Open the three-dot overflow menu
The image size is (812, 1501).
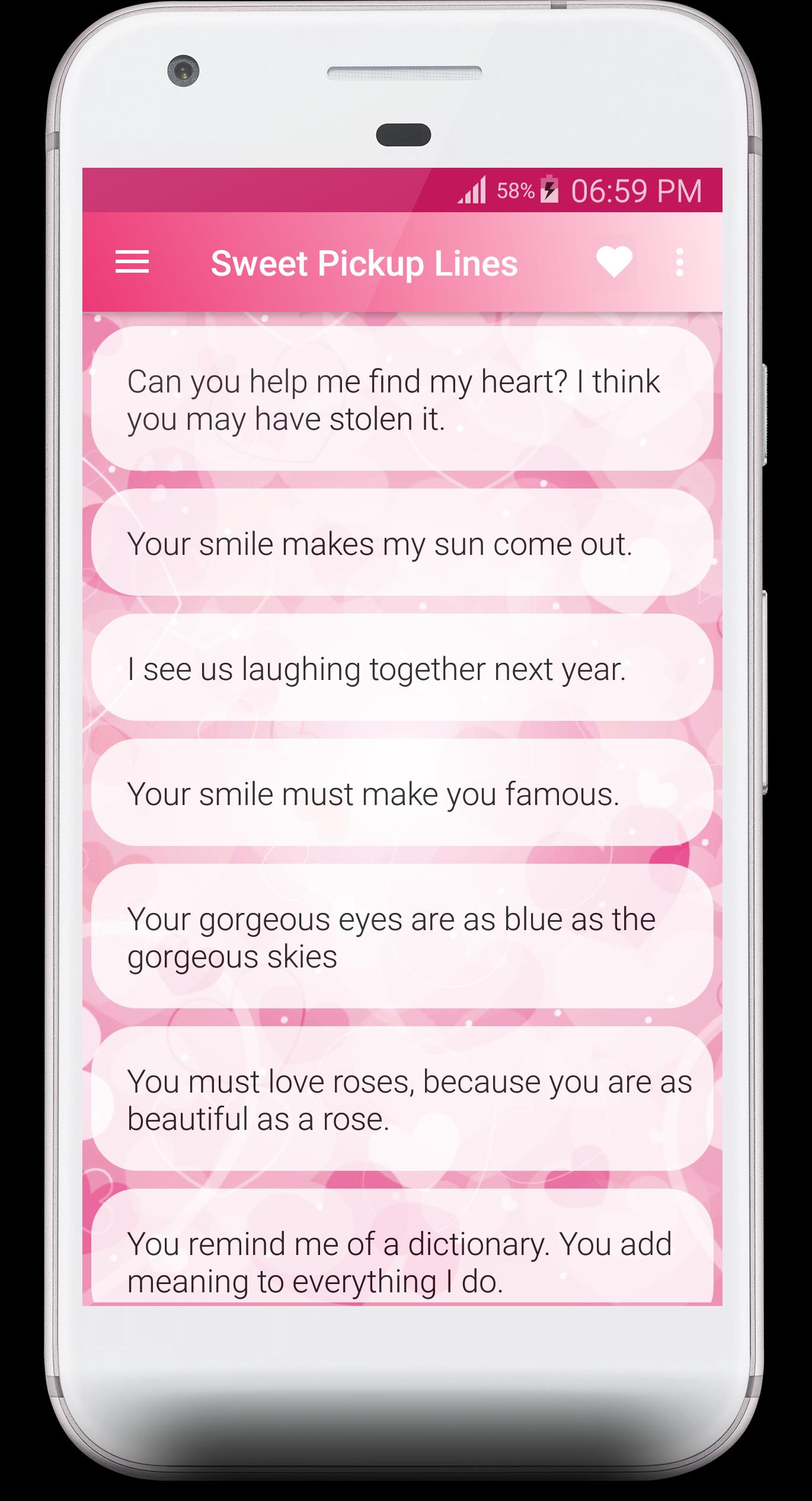pos(679,262)
